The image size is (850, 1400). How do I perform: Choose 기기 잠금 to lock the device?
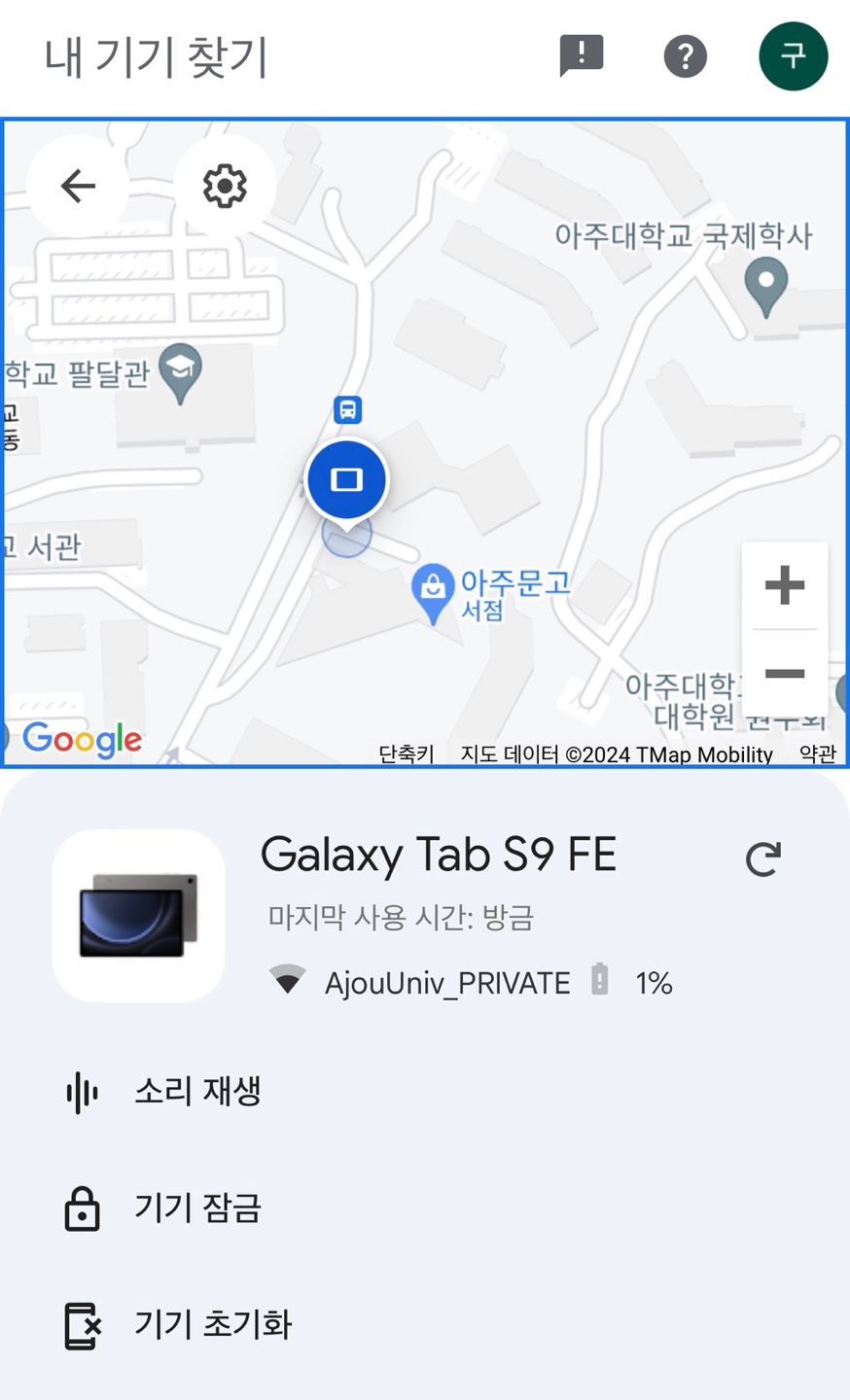(x=197, y=1208)
